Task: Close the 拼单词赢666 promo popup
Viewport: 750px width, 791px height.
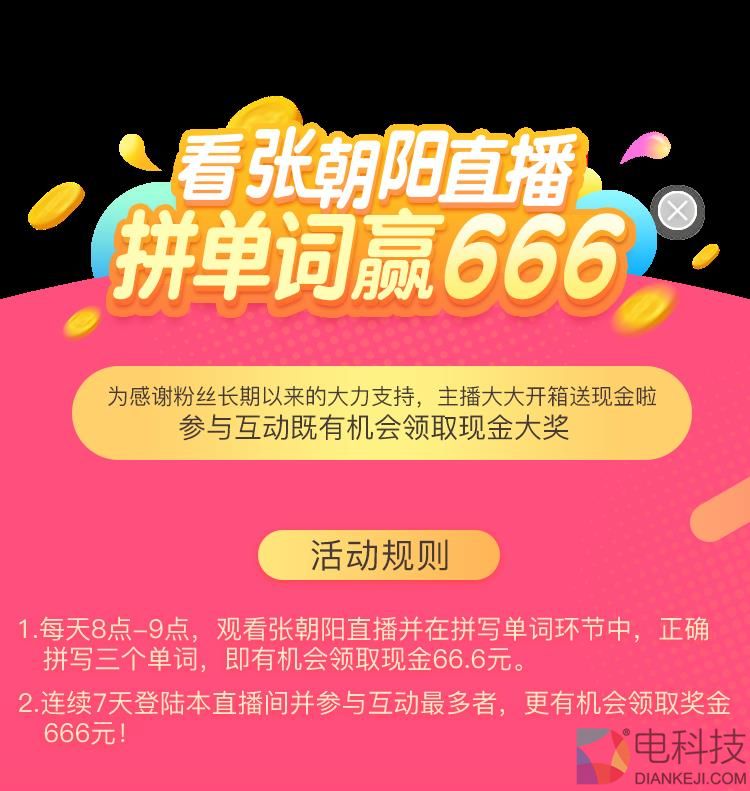Action: [677, 211]
